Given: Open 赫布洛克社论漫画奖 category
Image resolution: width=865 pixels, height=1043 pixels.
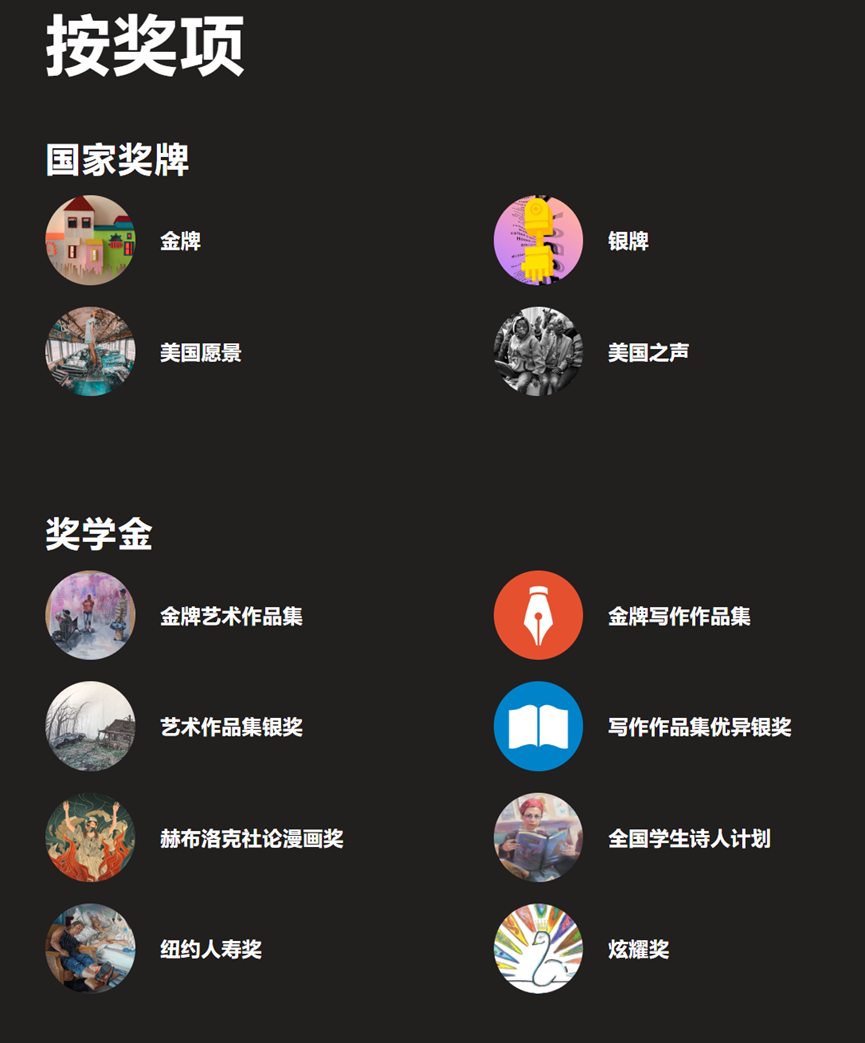Looking at the screenshot, I should click(x=251, y=838).
